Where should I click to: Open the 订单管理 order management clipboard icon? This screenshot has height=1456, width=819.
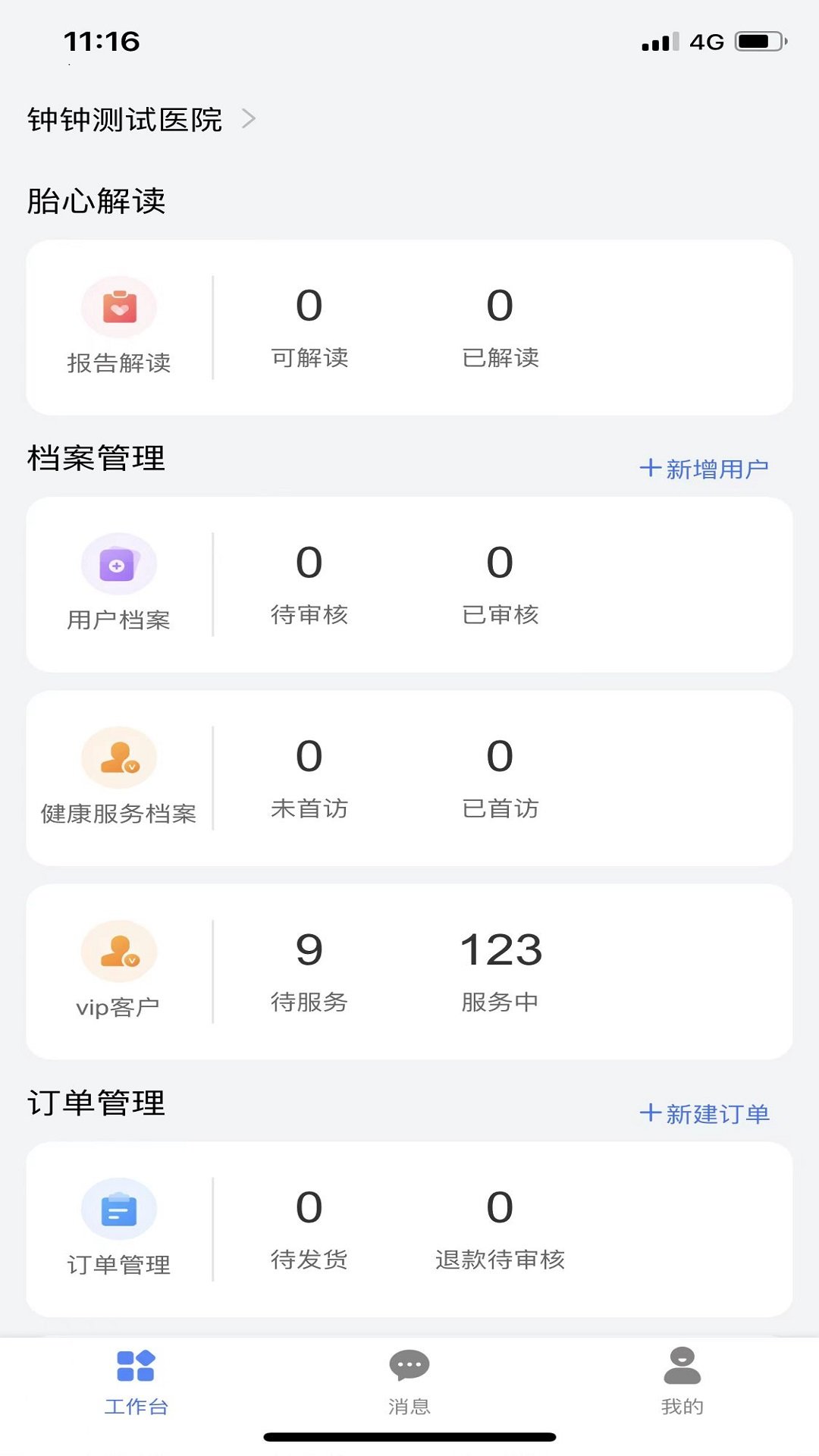[x=120, y=1208]
